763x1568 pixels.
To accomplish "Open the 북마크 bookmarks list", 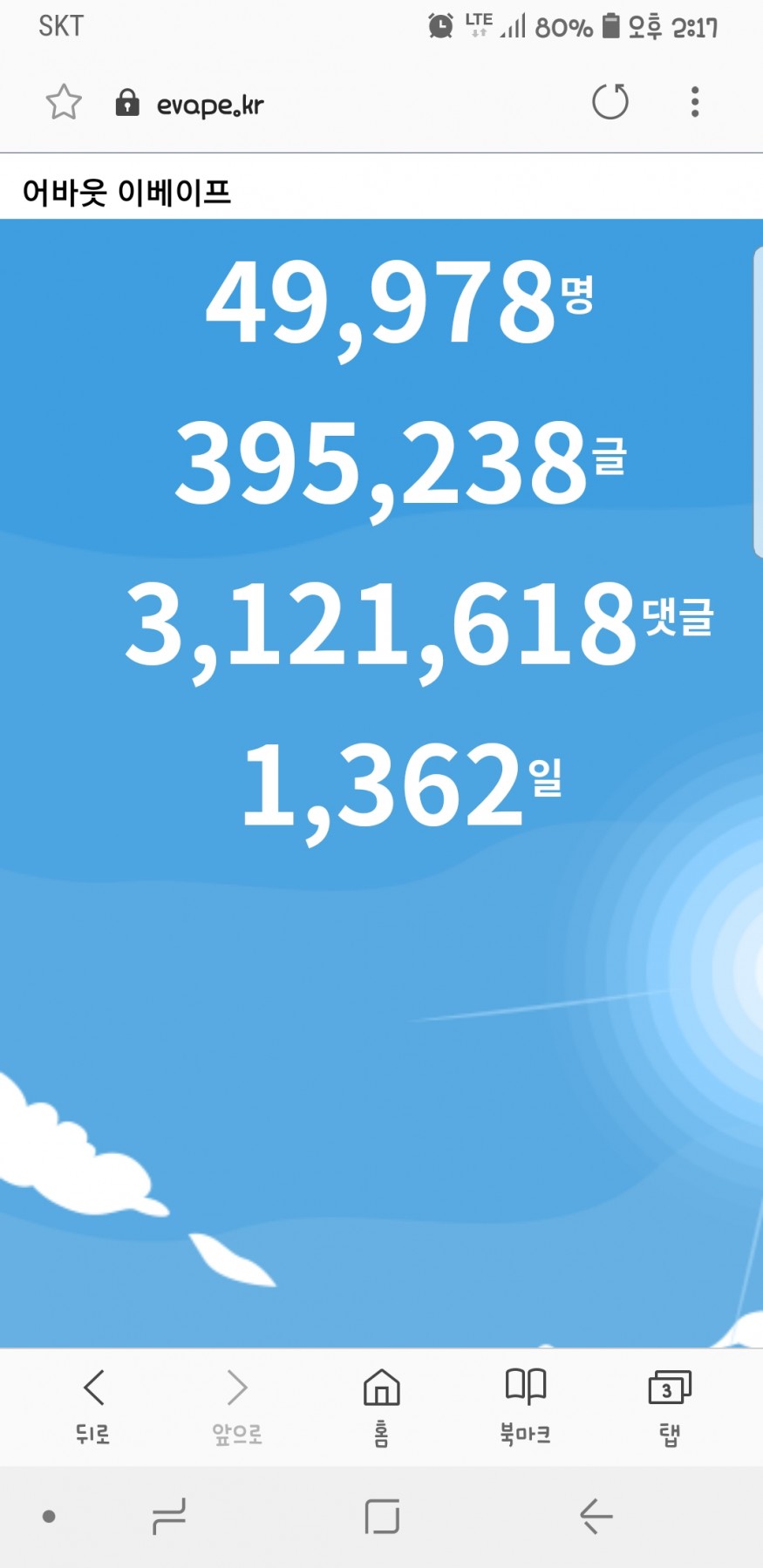I will pos(525,1405).
